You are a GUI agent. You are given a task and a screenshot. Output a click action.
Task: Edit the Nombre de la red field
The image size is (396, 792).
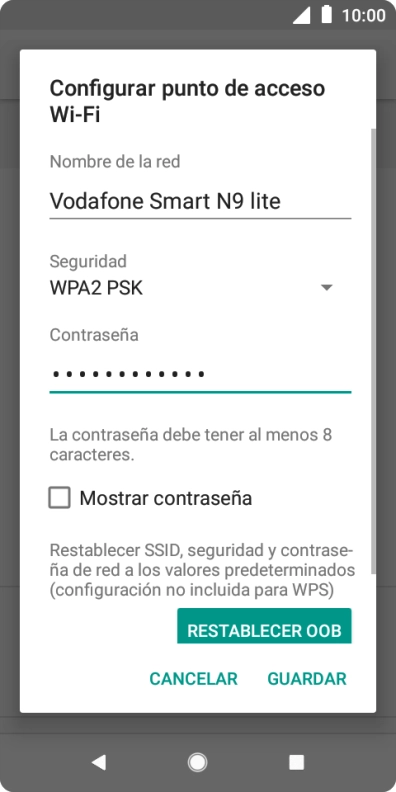tap(200, 202)
